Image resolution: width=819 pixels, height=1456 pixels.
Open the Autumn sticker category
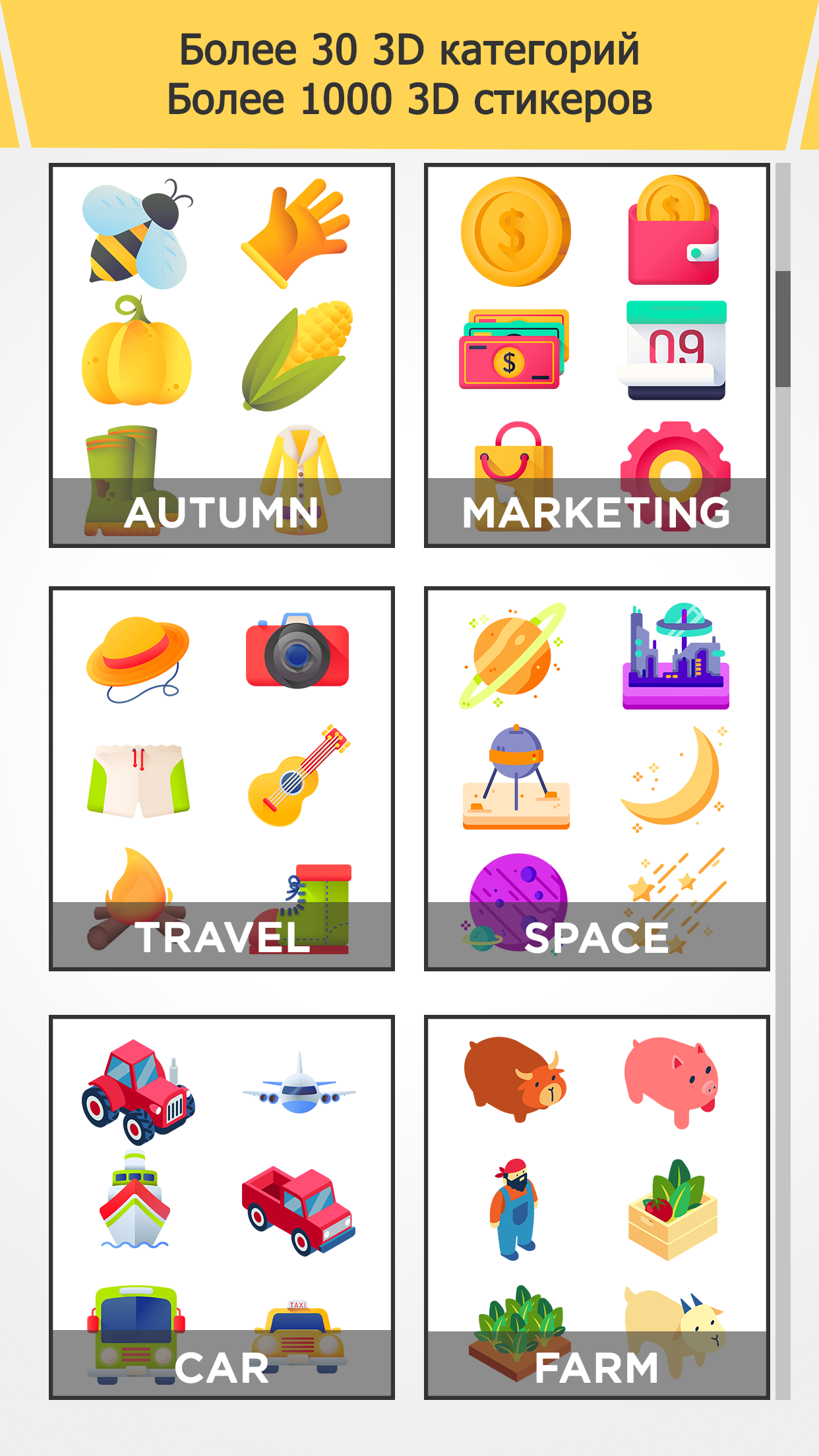(222, 355)
